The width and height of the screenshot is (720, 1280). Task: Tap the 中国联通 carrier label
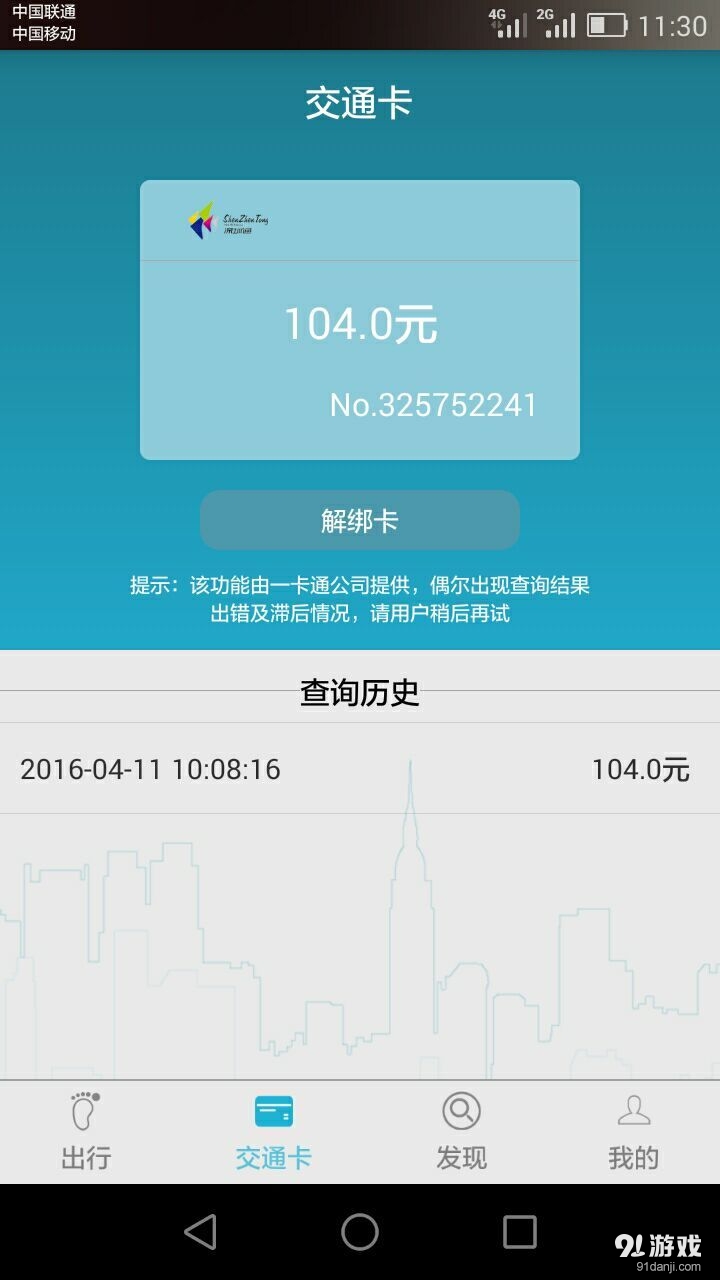[45, 13]
